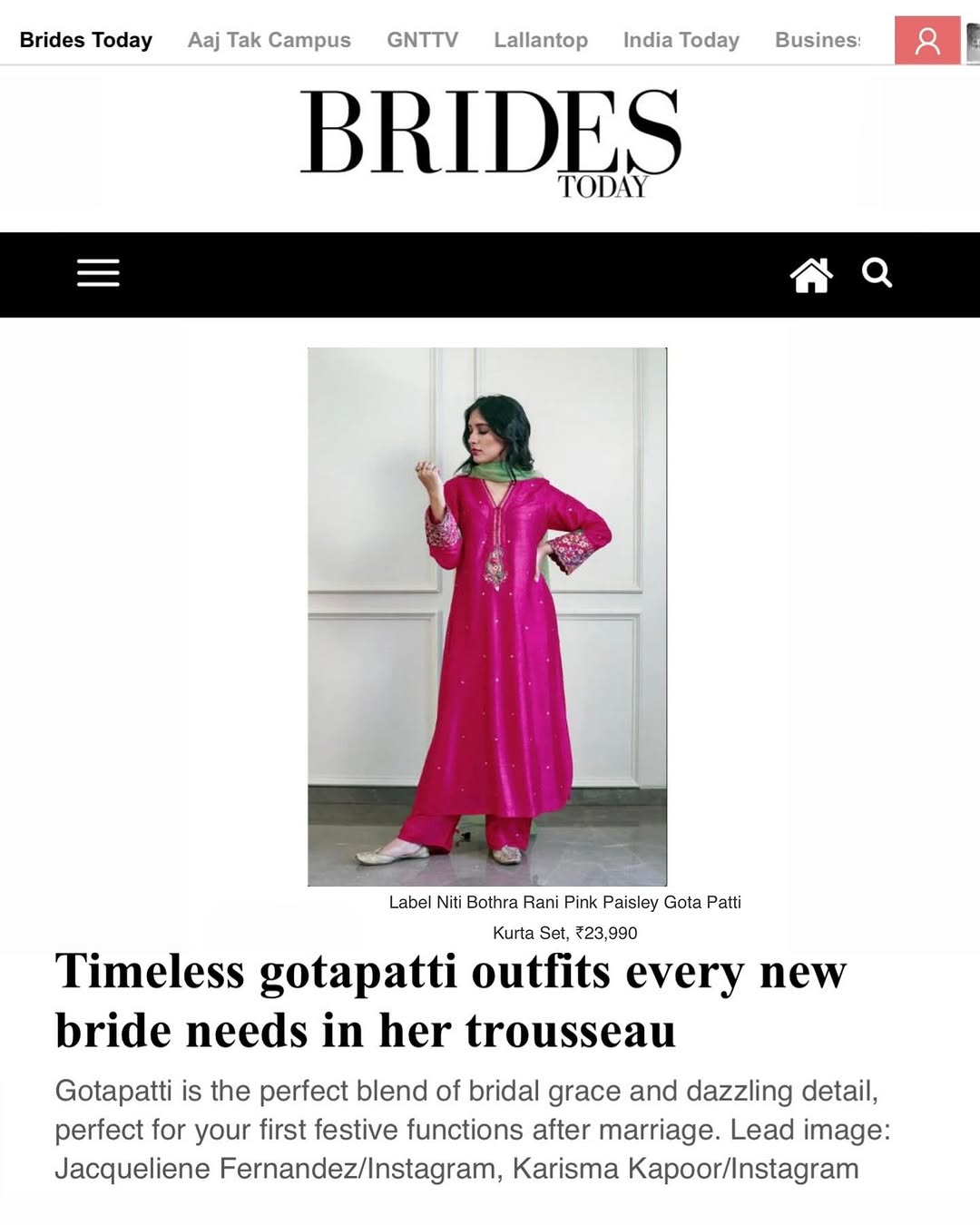
Task: Switch to GNTTV site
Action: (422, 40)
